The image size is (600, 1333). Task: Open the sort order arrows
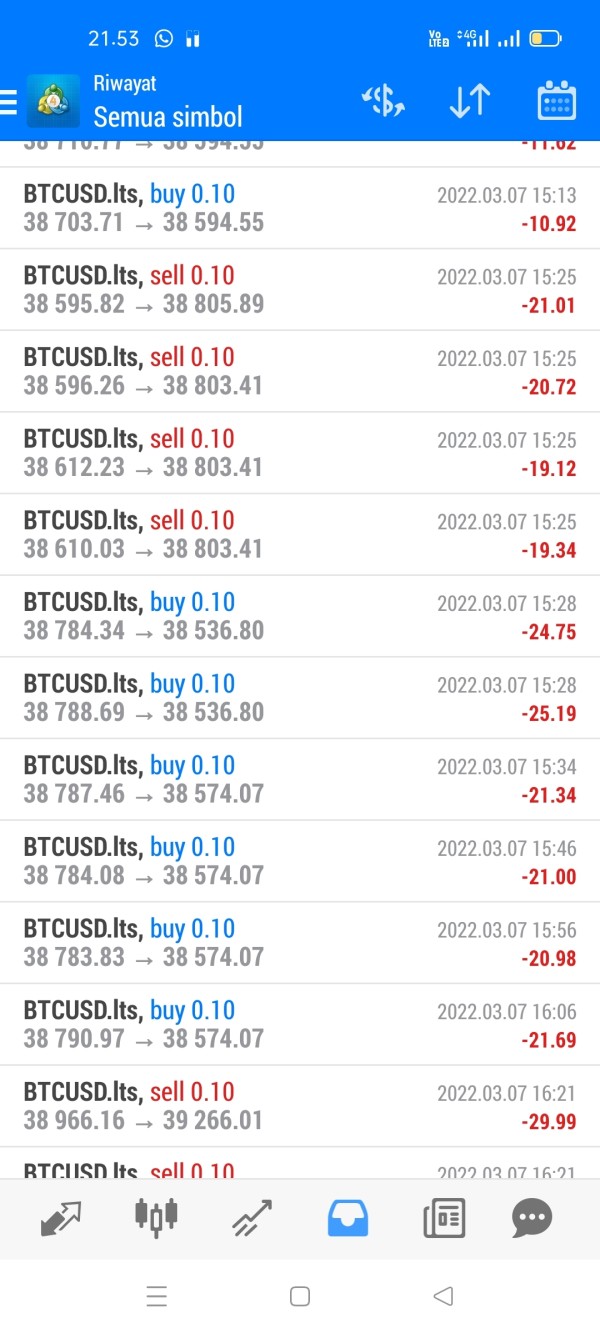(469, 101)
